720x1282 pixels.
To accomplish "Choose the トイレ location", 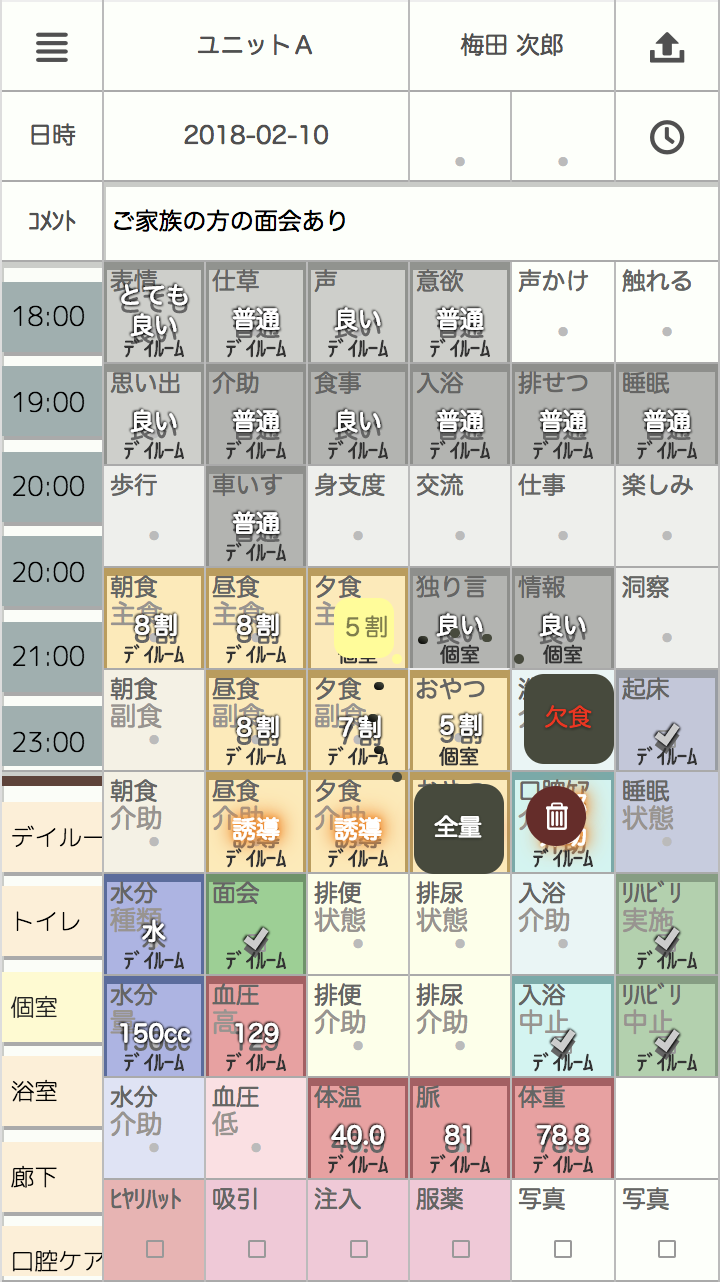I will click(50, 921).
